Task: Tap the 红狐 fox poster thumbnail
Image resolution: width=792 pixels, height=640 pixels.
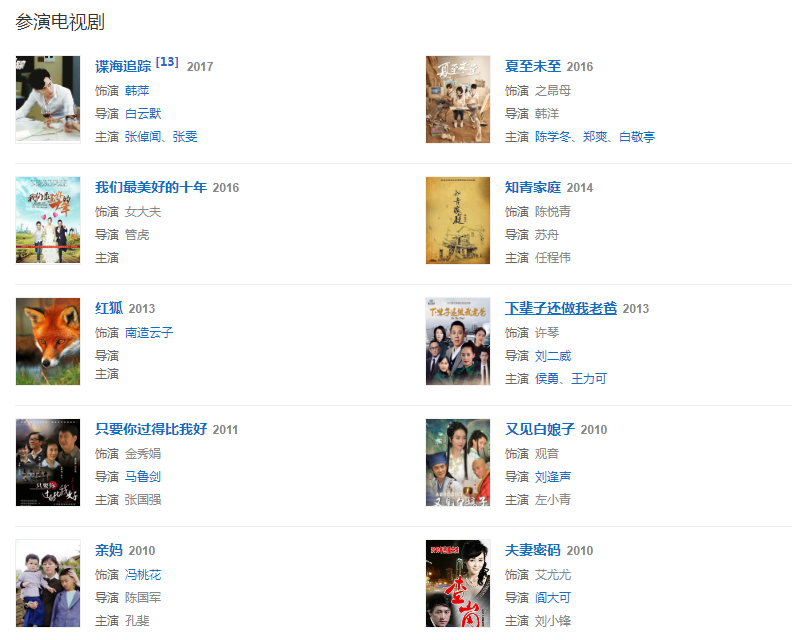Action: tap(48, 341)
